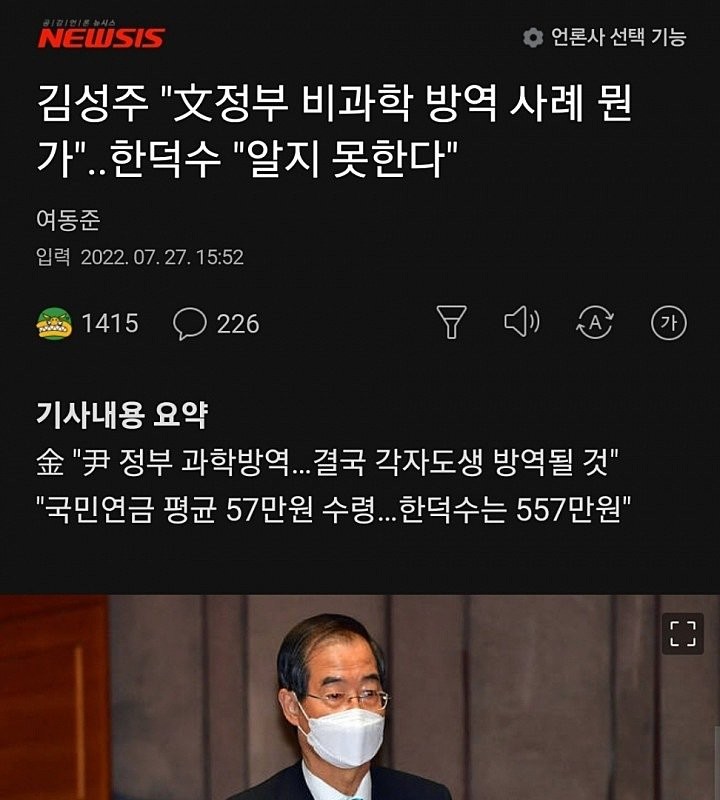Expand the photo to fullscreen
The height and width of the screenshot is (800, 720).
point(682,634)
